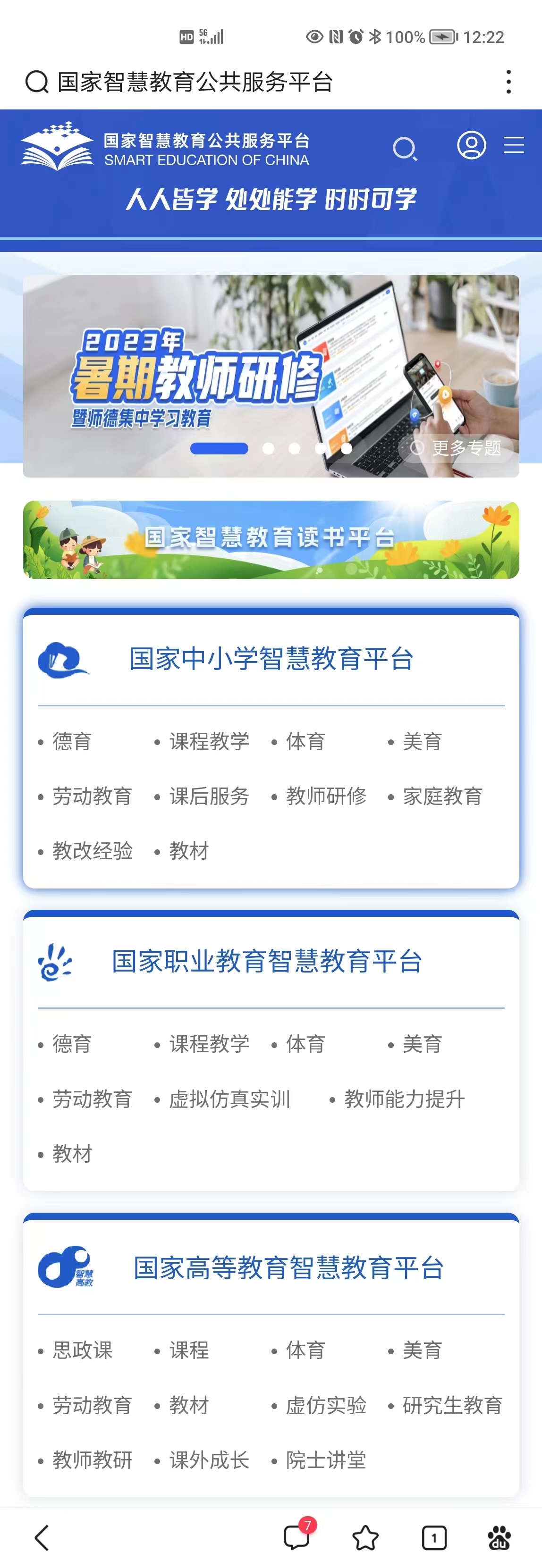Open 家庭教育 section

[443, 796]
